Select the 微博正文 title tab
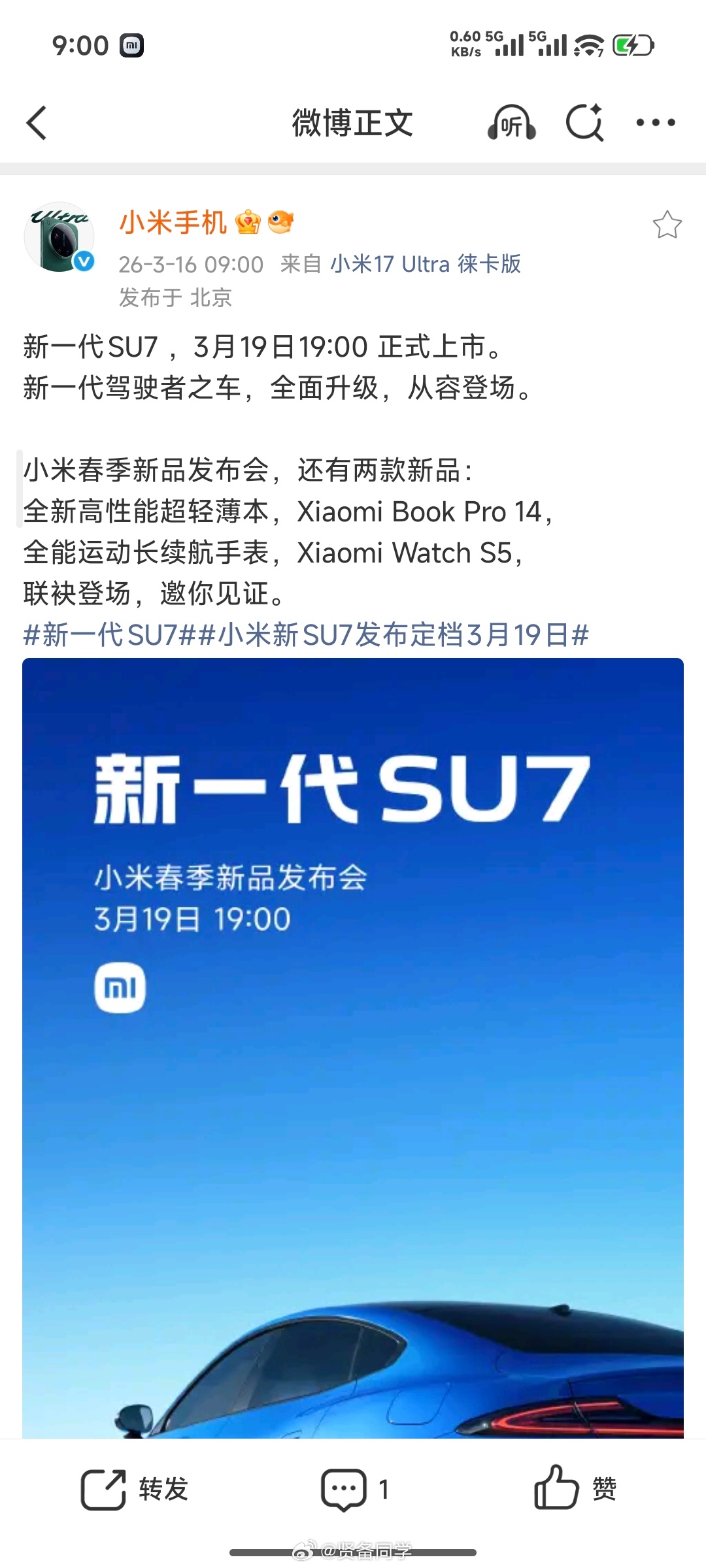Viewport: 706px width, 1568px height. [352, 122]
